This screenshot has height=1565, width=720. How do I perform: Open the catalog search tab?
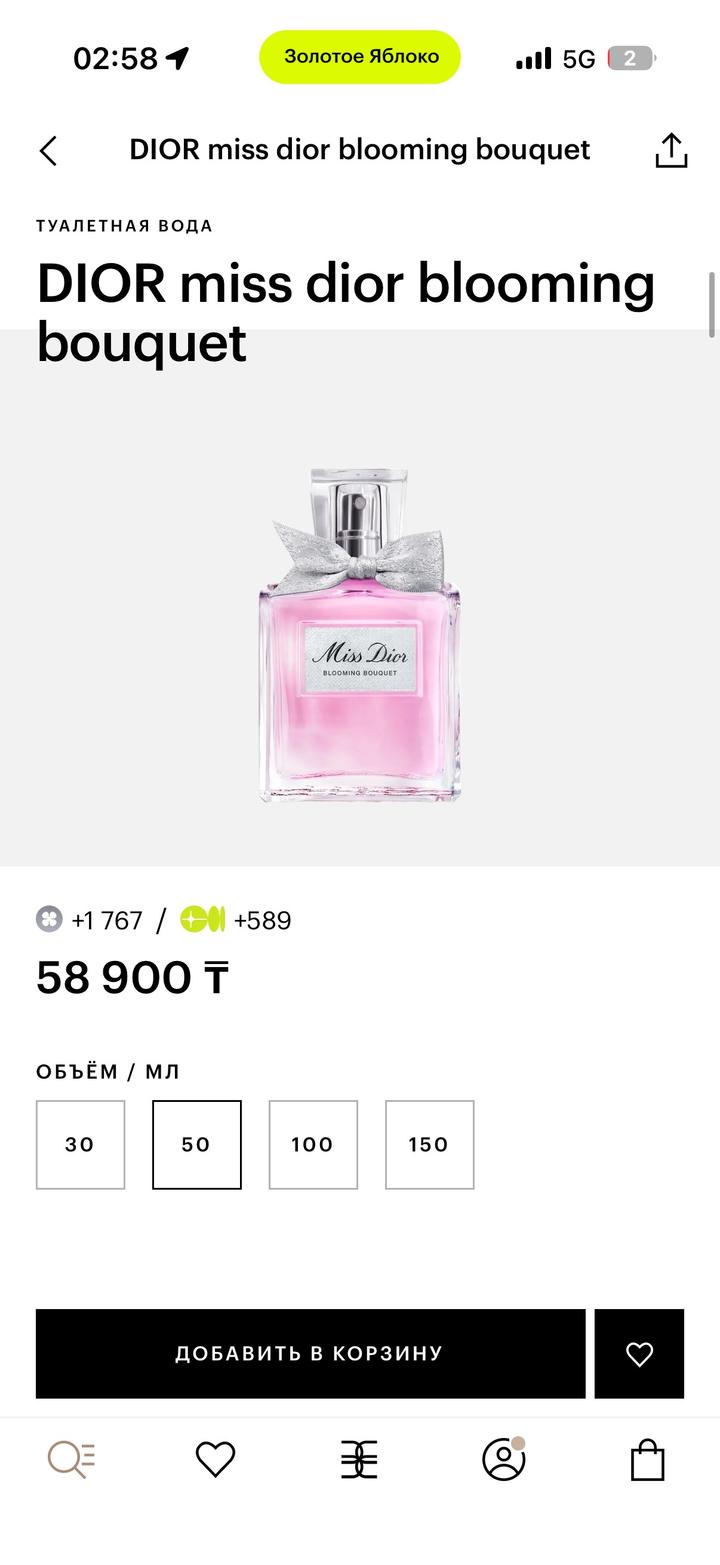coord(72,1460)
